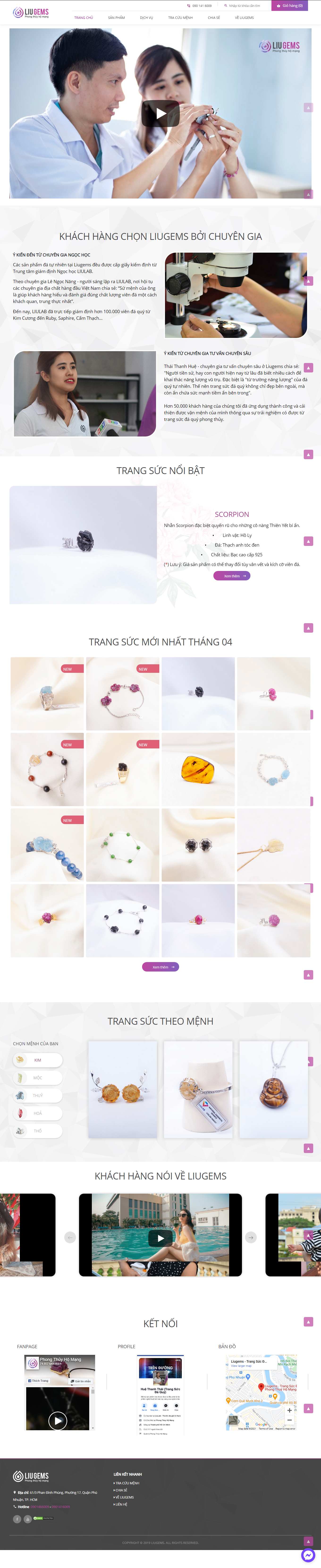
Task: Play the customer testimonial pool video
Action: coord(160,1238)
